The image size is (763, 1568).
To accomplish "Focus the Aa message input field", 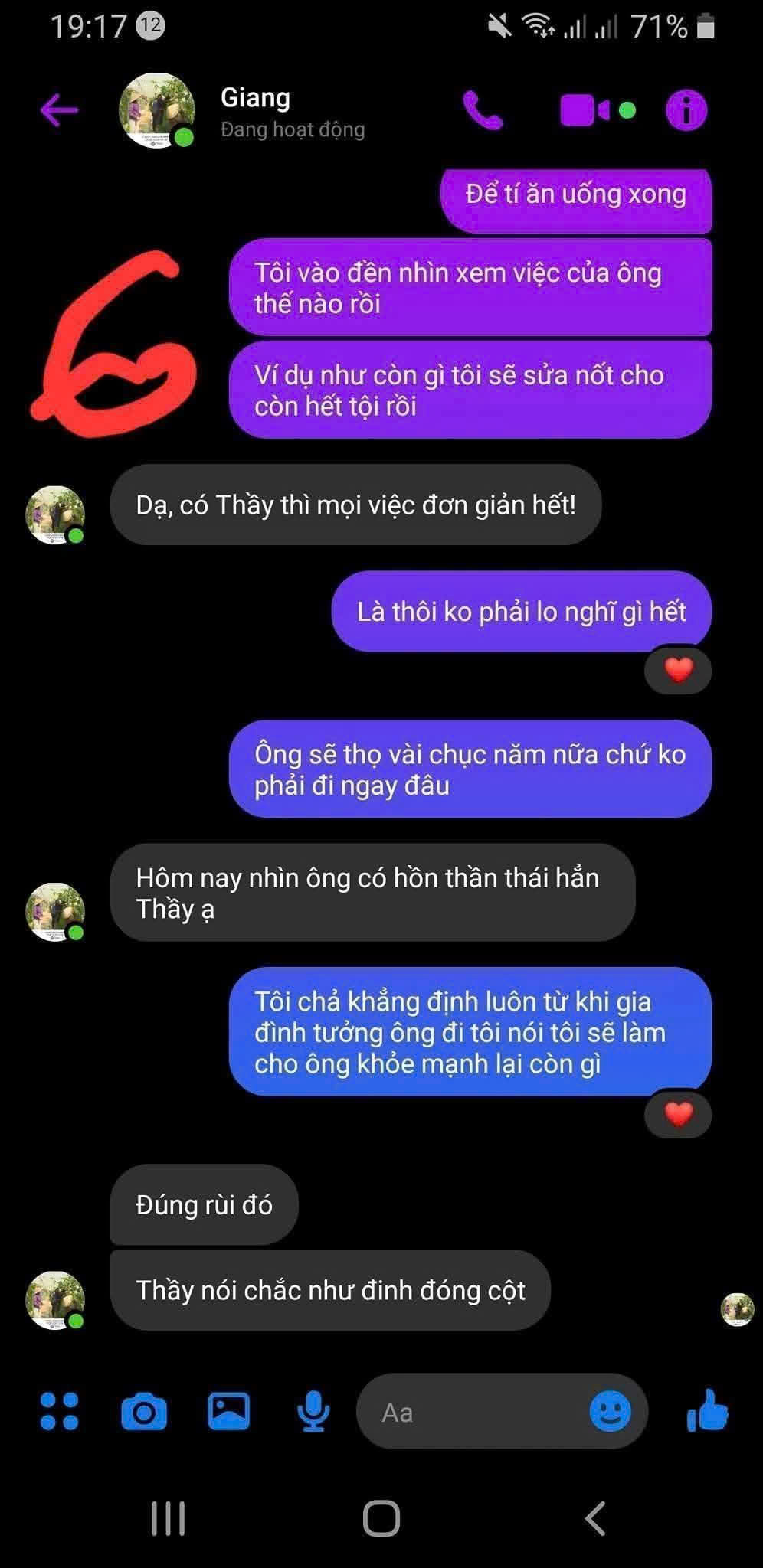I will 475,1412.
